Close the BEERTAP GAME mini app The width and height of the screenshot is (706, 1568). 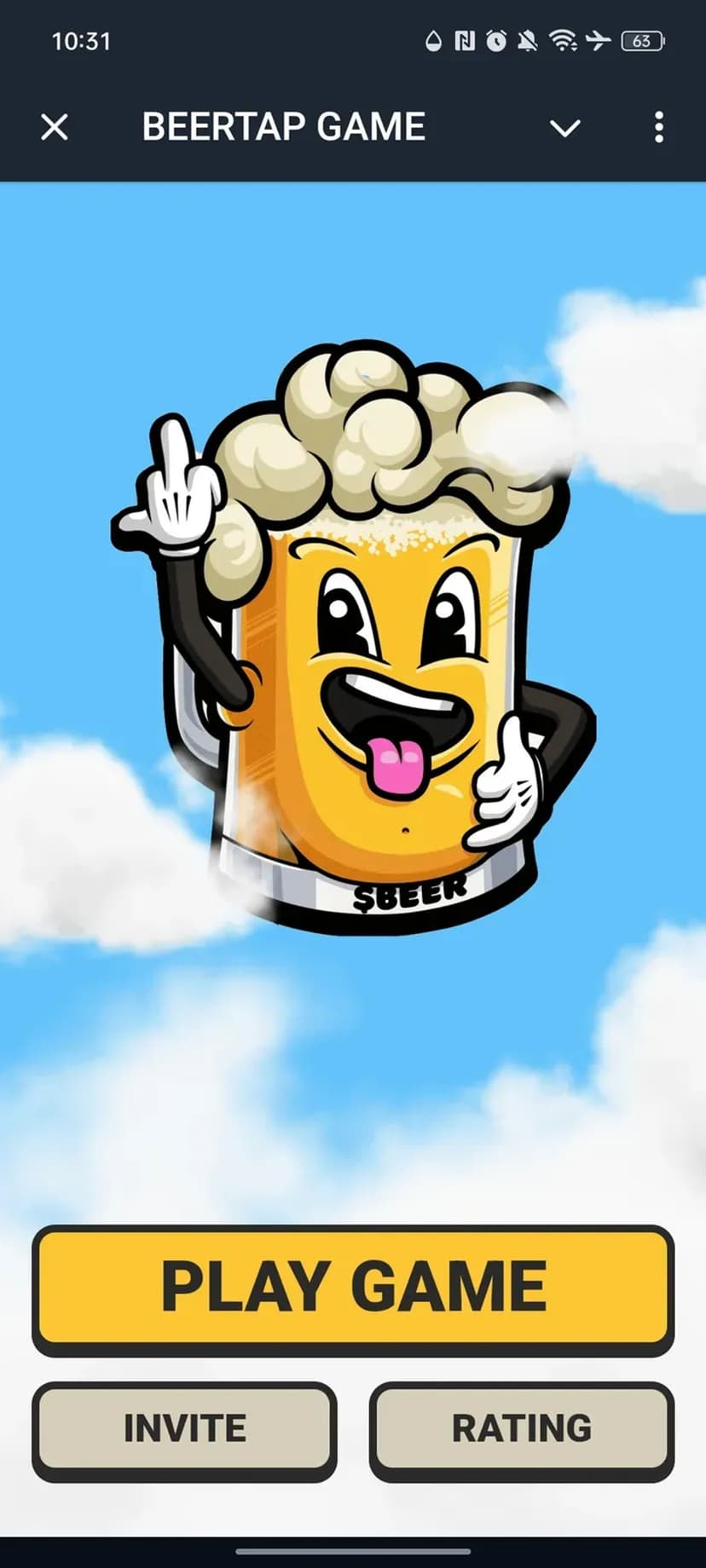(55, 128)
